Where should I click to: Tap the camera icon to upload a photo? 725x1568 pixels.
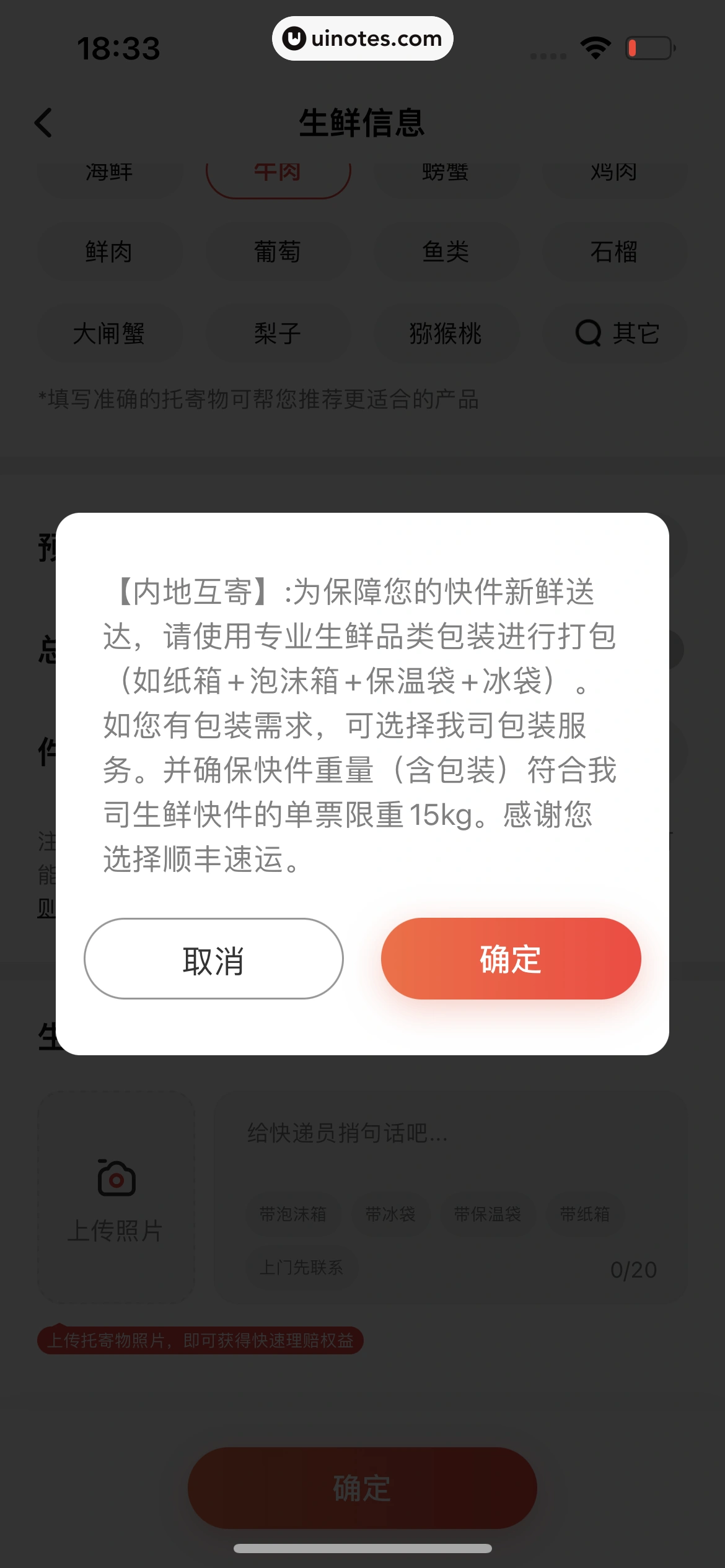tap(115, 1178)
